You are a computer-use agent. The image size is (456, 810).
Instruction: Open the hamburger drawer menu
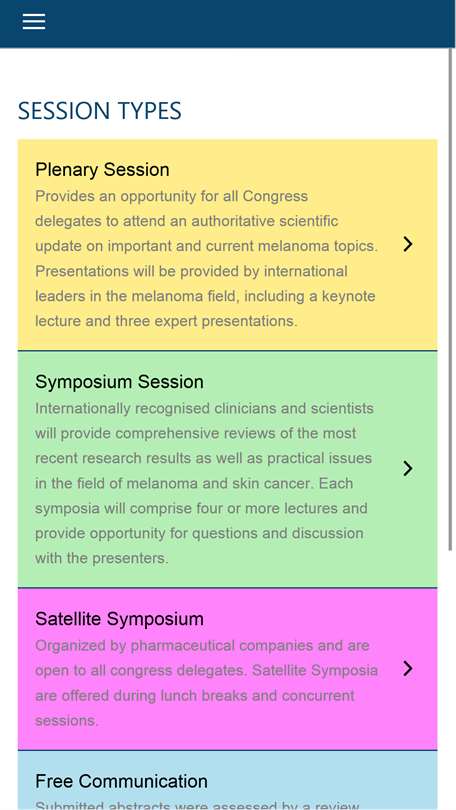[x=34, y=21]
